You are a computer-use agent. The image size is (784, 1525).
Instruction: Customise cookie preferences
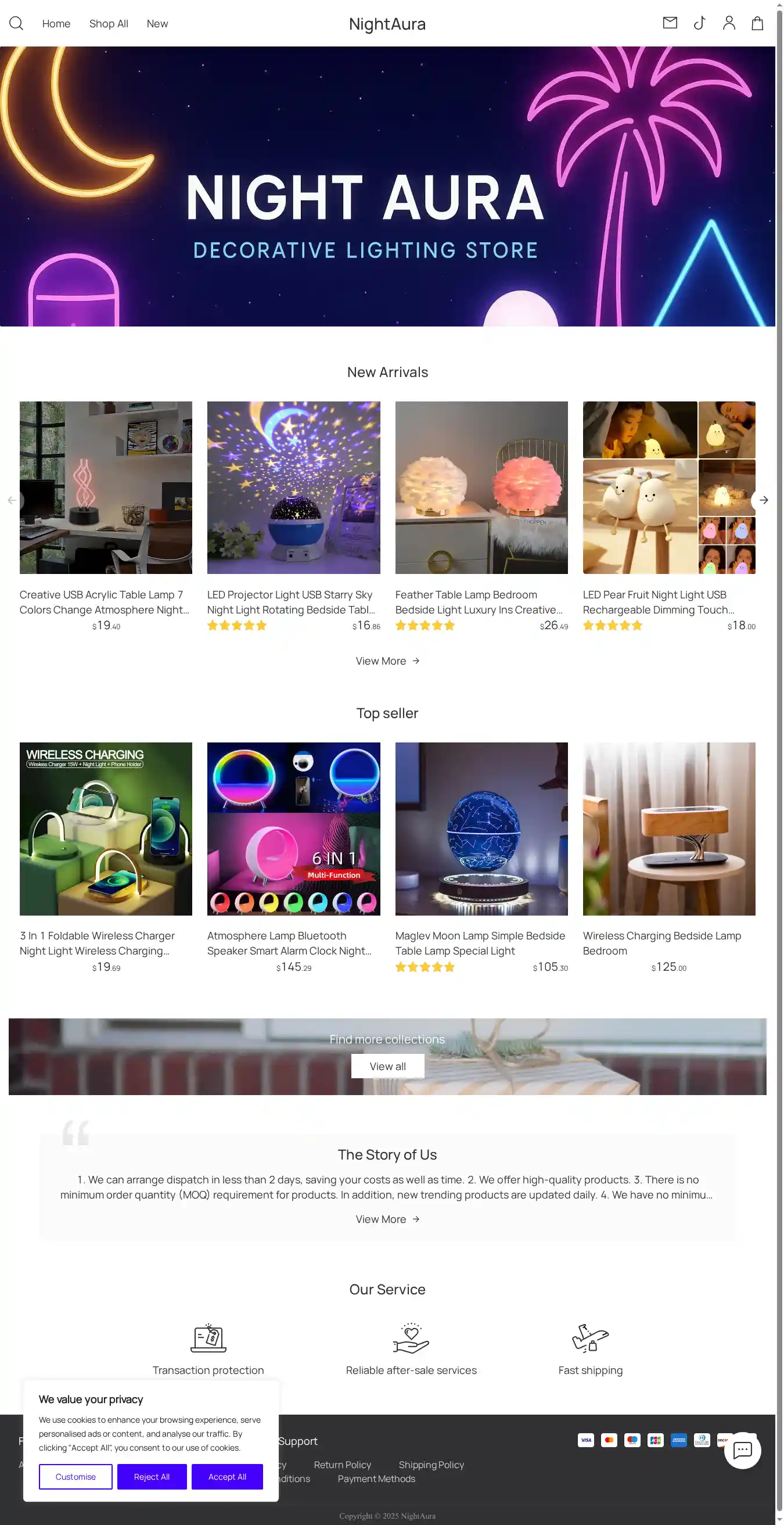pos(75,1476)
